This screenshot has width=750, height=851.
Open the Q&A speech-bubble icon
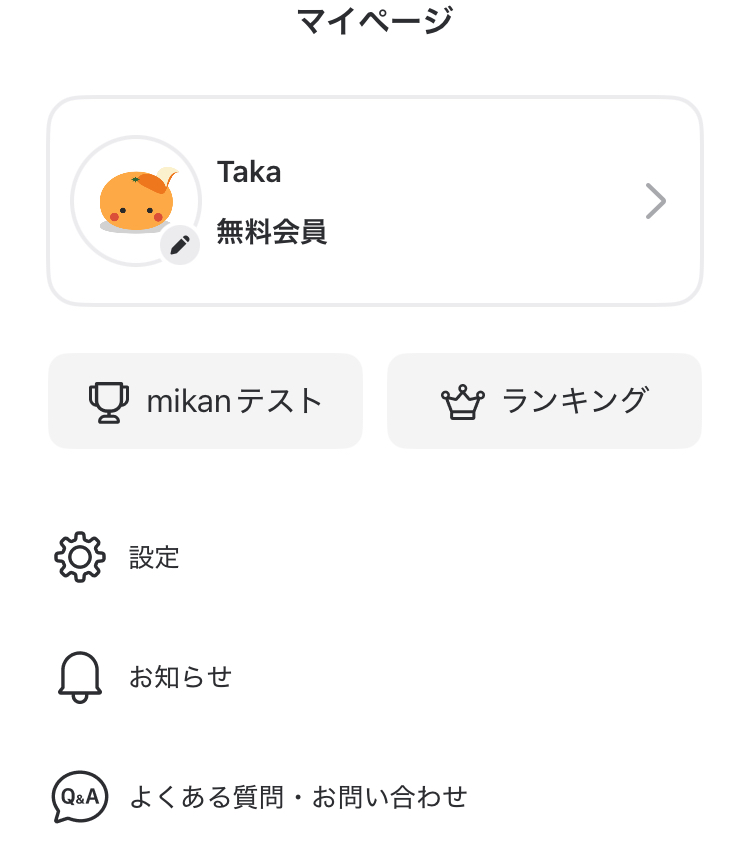(x=79, y=798)
